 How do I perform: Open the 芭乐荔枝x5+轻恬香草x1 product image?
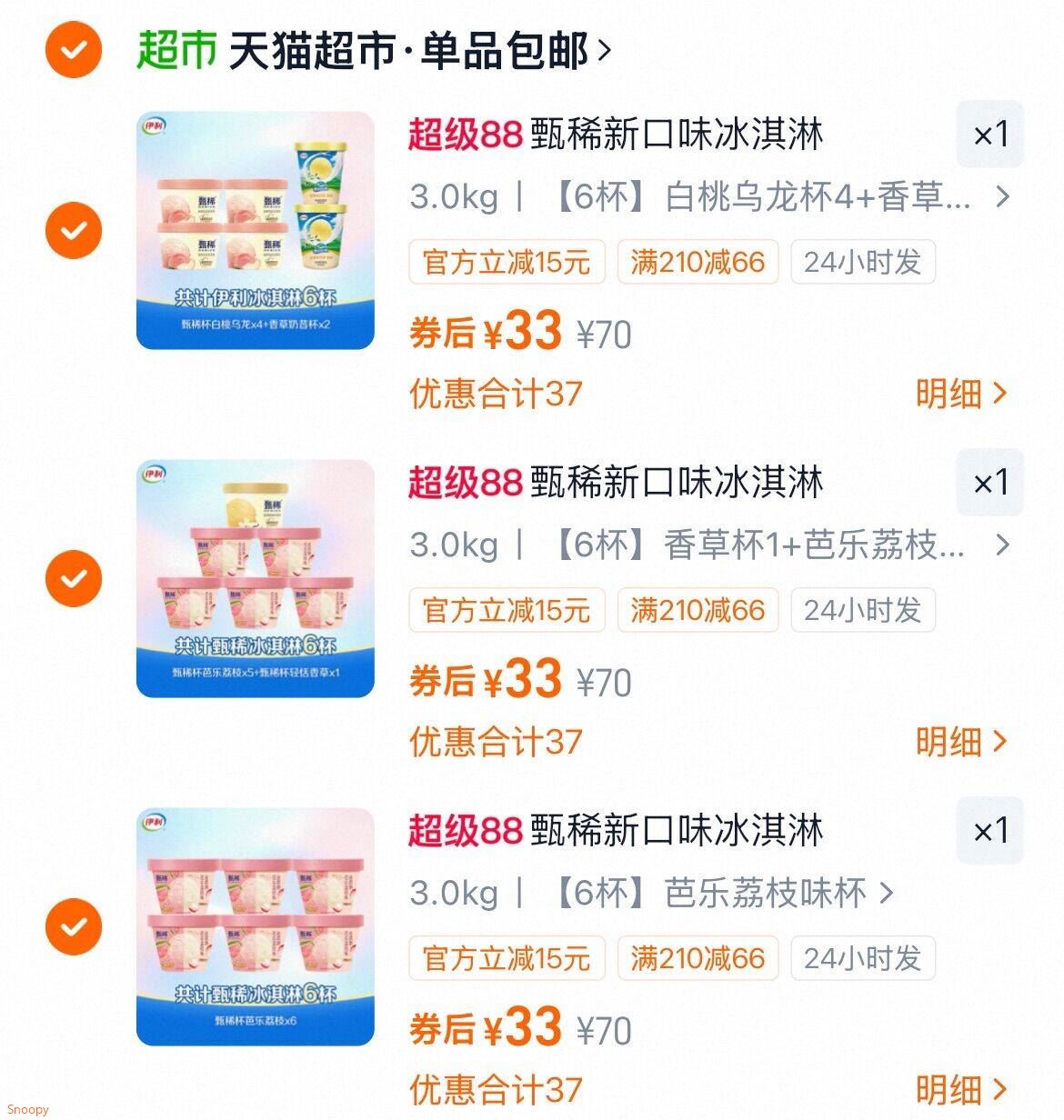pos(256,578)
